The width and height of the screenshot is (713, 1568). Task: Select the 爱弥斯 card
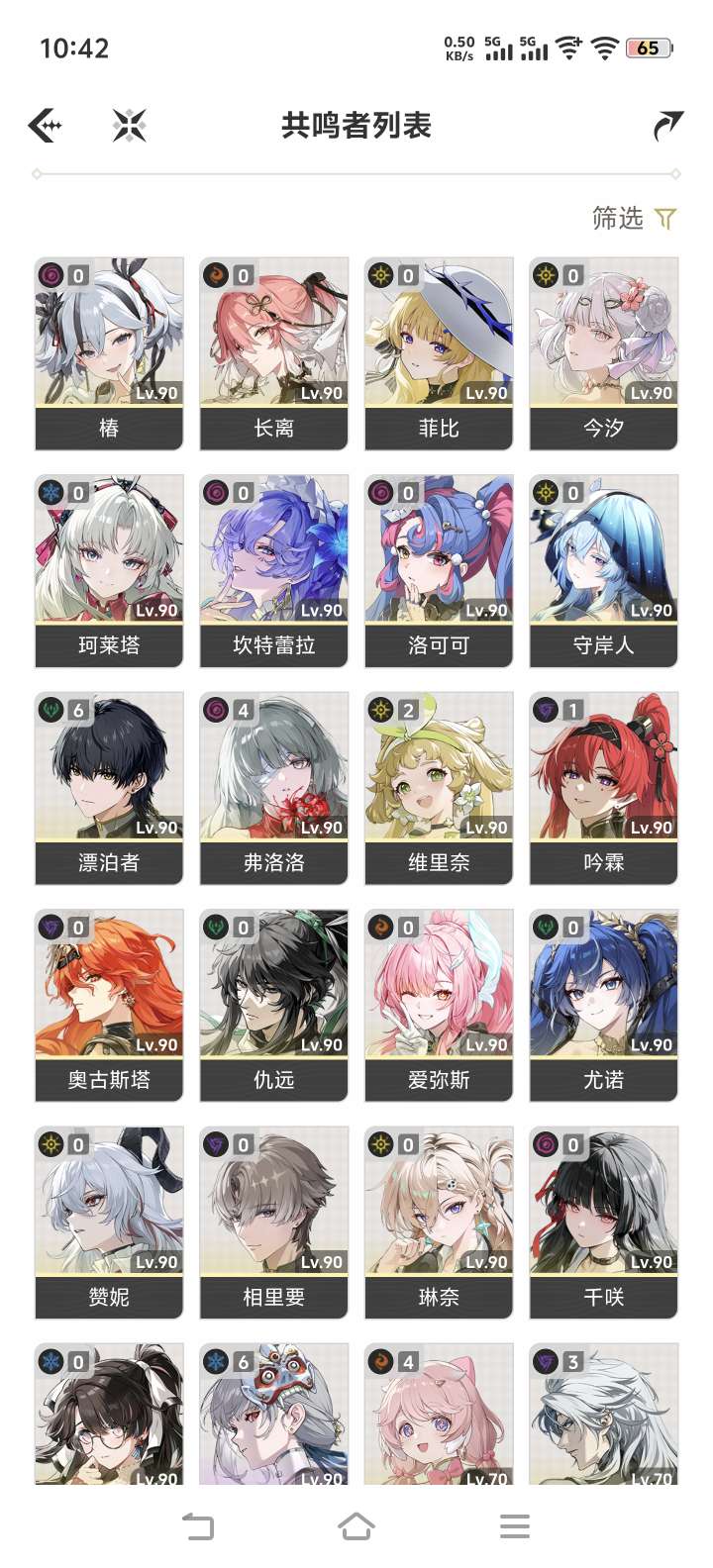click(x=439, y=1006)
